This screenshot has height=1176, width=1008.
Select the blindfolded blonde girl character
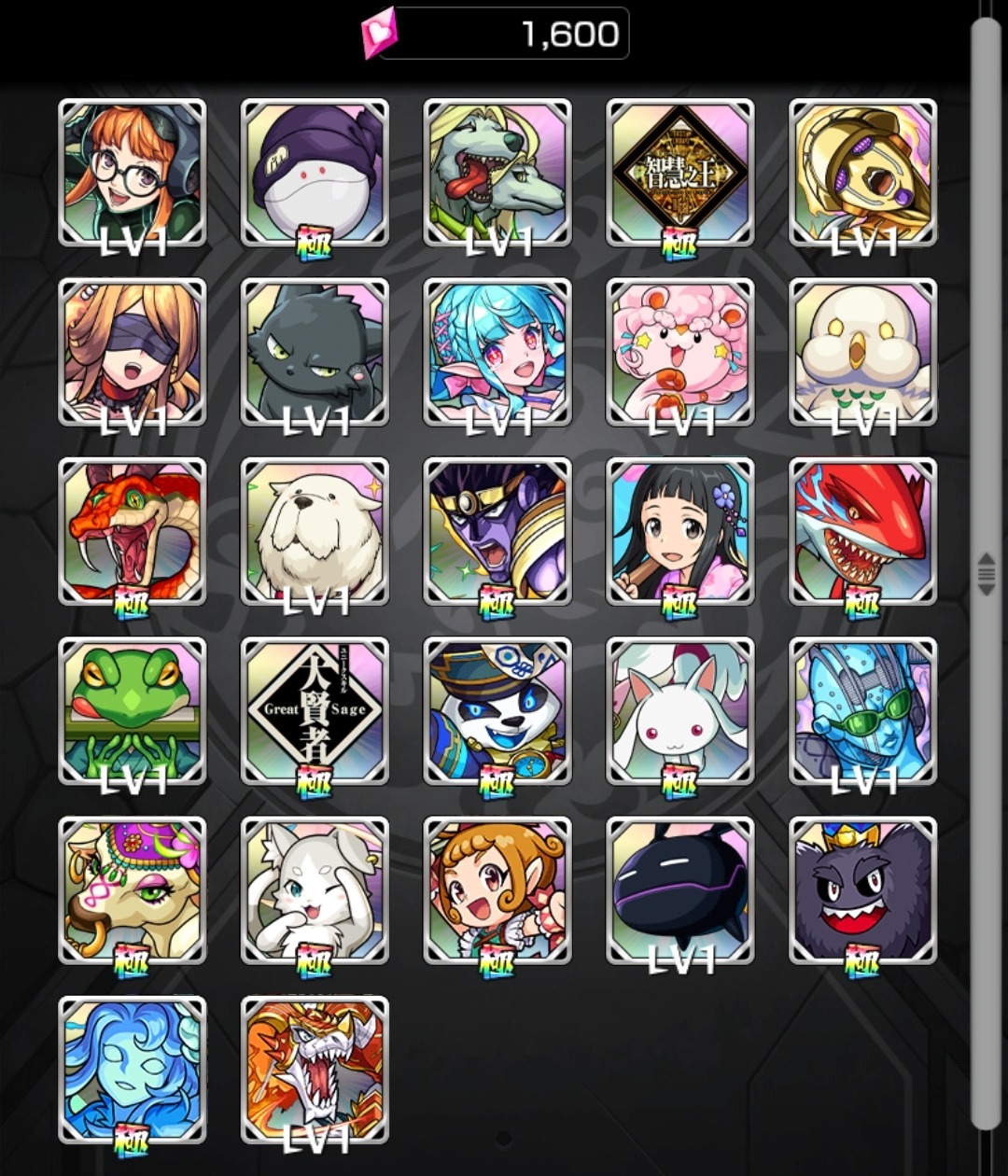[132, 352]
